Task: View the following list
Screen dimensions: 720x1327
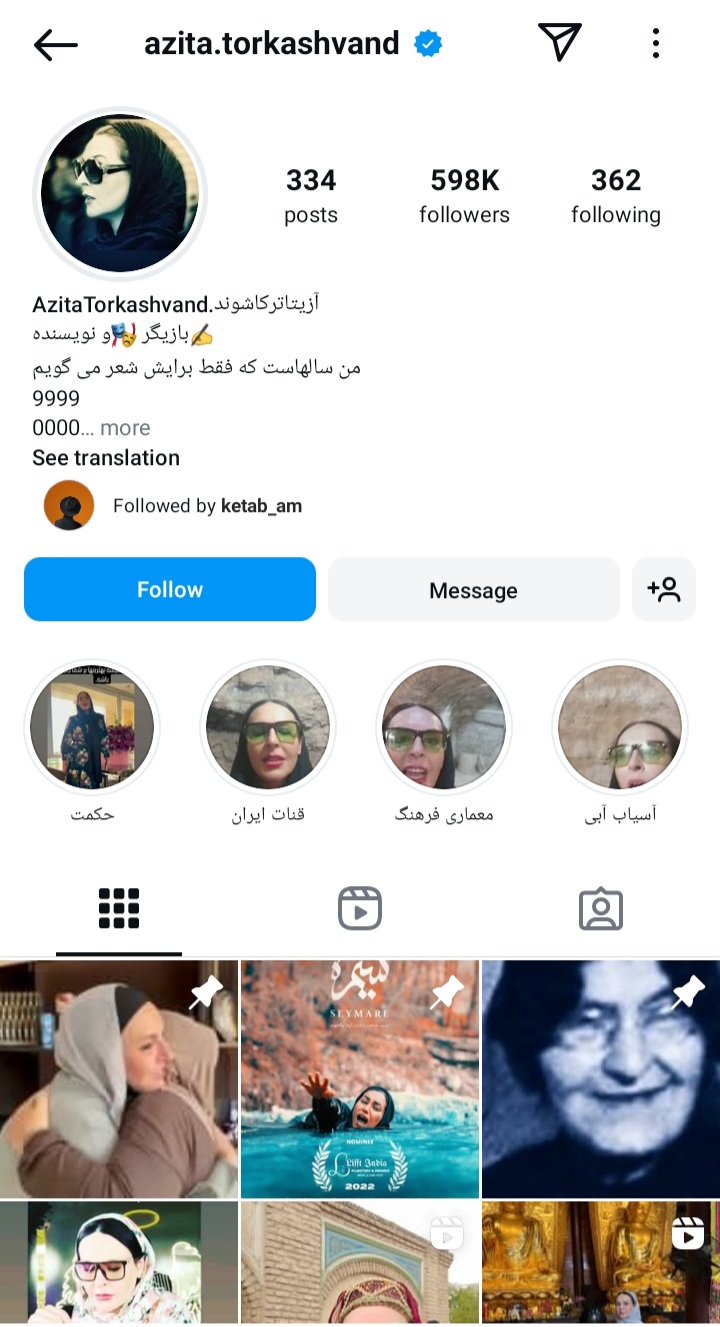Action: 615,195
